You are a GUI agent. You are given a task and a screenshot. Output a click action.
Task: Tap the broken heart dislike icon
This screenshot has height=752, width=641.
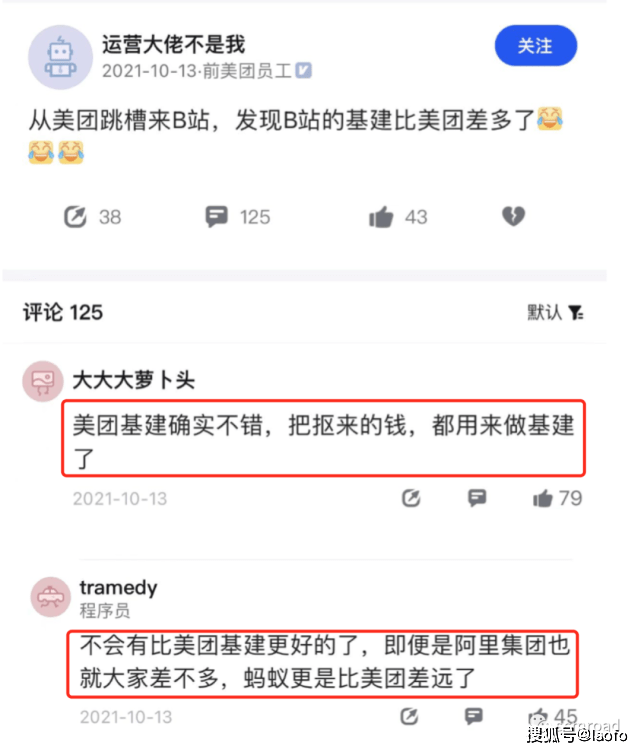click(513, 216)
